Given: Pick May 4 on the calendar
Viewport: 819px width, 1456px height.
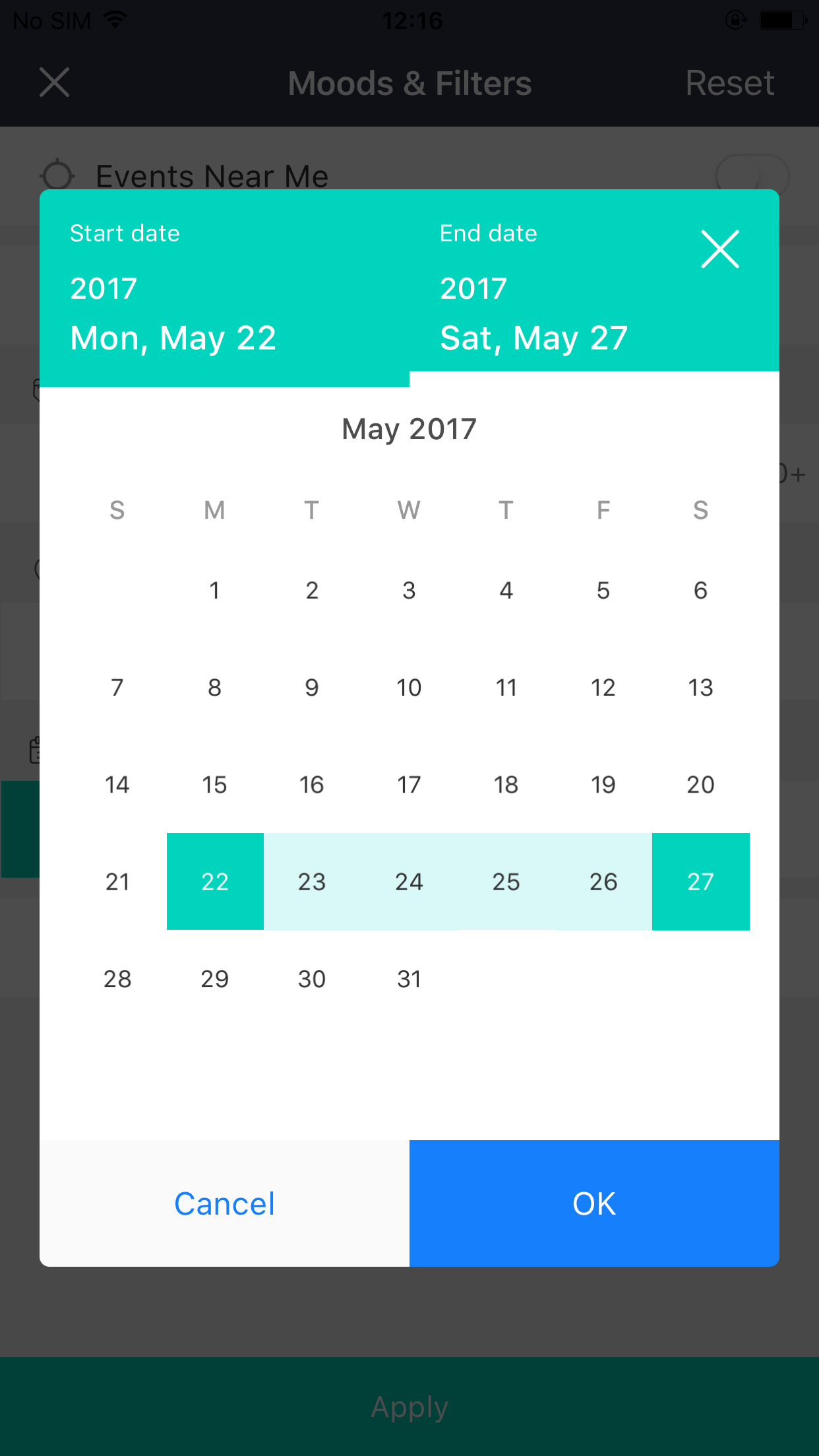Looking at the screenshot, I should (x=506, y=590).
